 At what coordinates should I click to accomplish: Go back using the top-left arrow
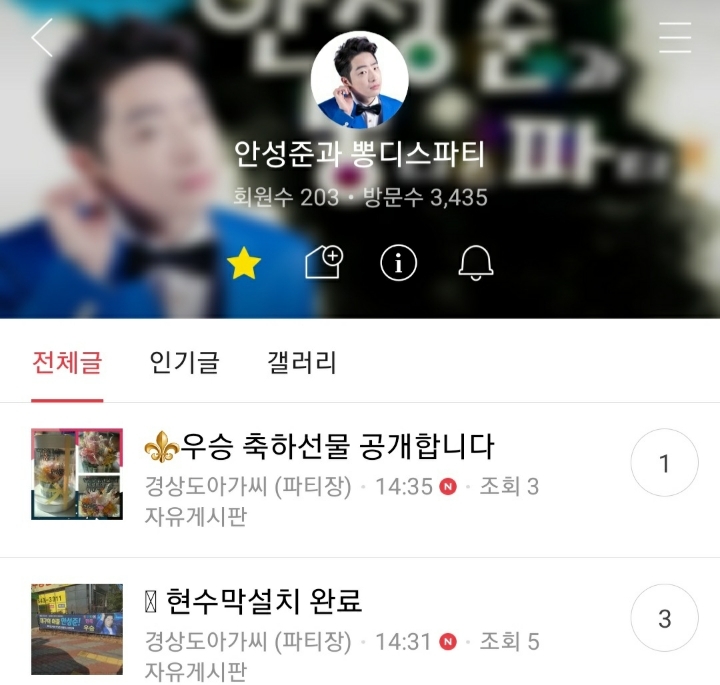point(42,38)
